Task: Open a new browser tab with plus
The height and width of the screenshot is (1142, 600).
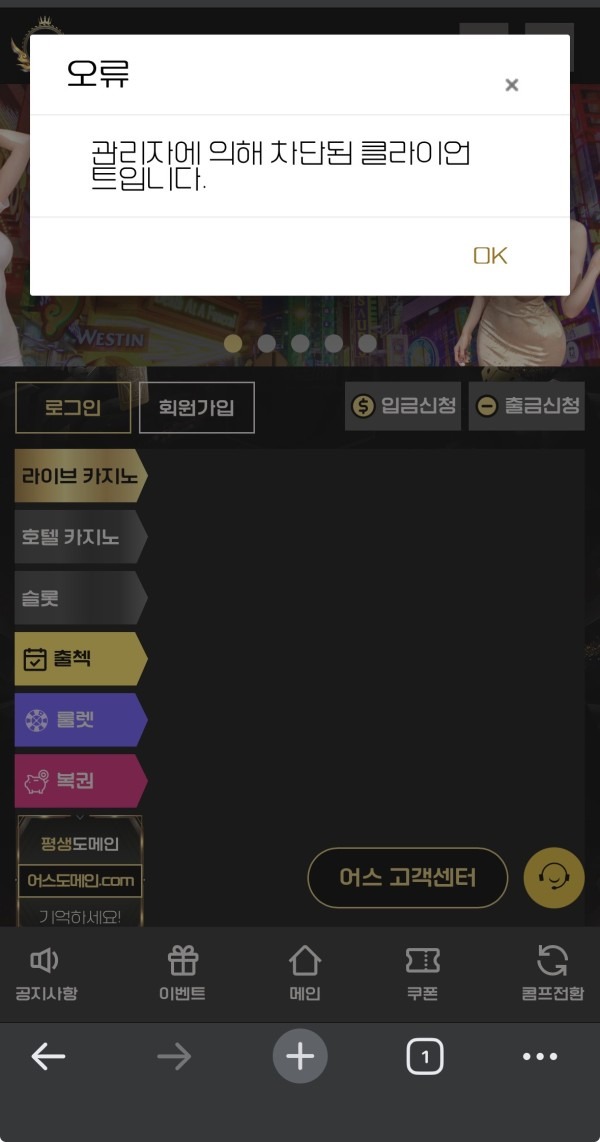Action: pos(300,1056)
